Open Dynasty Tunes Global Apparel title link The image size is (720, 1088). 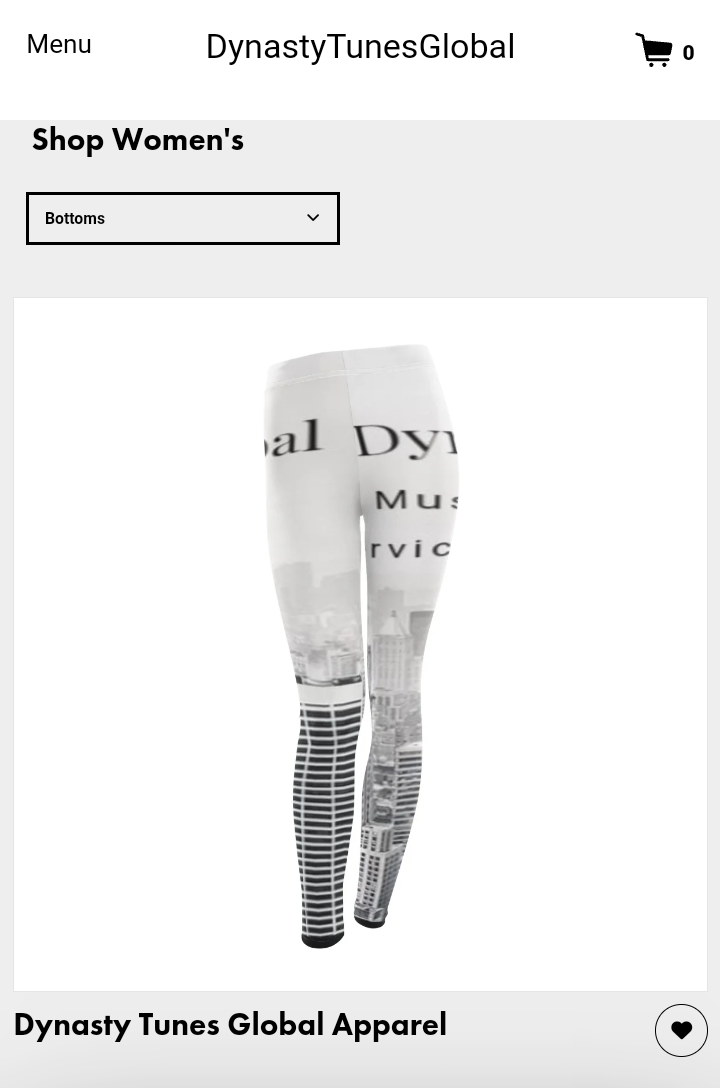click(x=230, y=1024)
